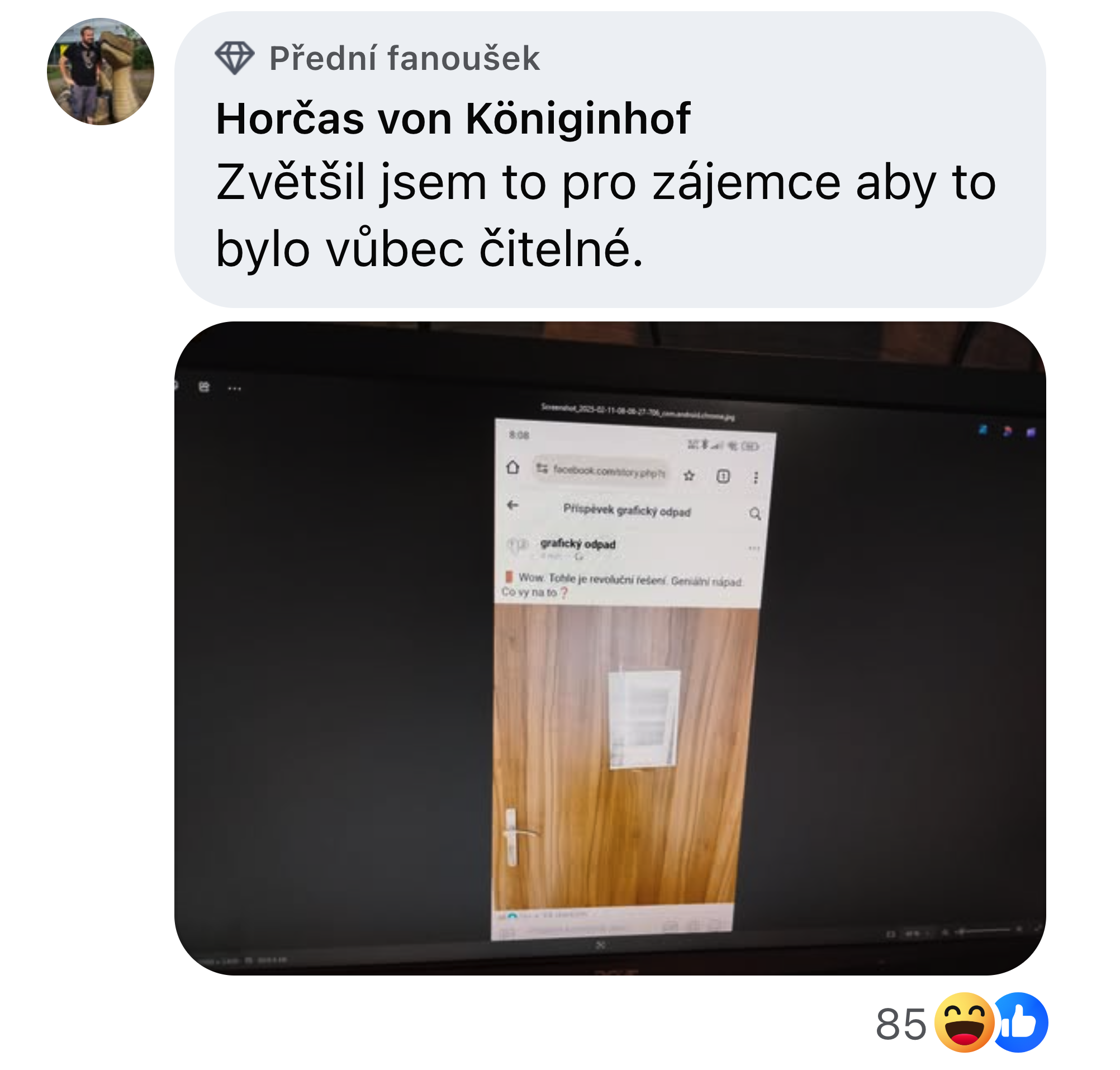Open the Horčas von Königinhof profile name link
Viewport: 1120px width, 1070px height.
(x=453, y=119)
